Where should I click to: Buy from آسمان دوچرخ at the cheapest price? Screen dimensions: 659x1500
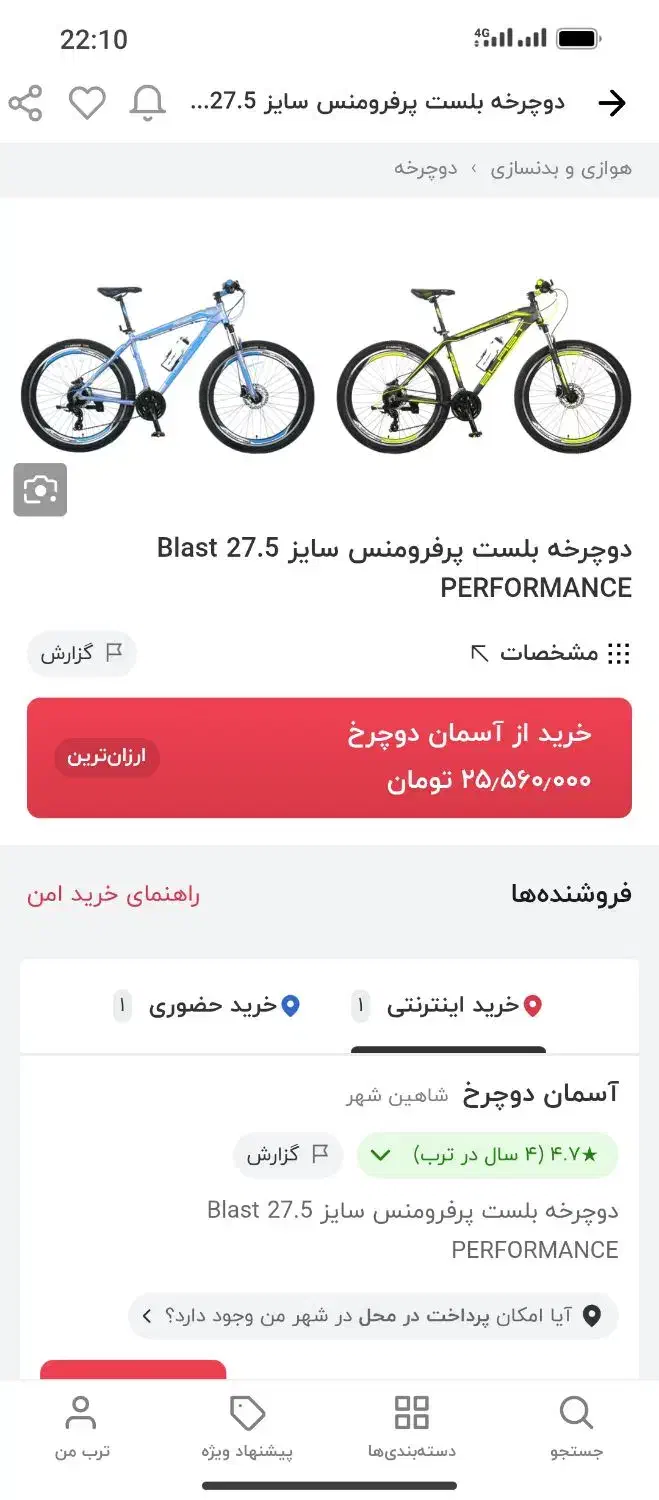[329, 757]
